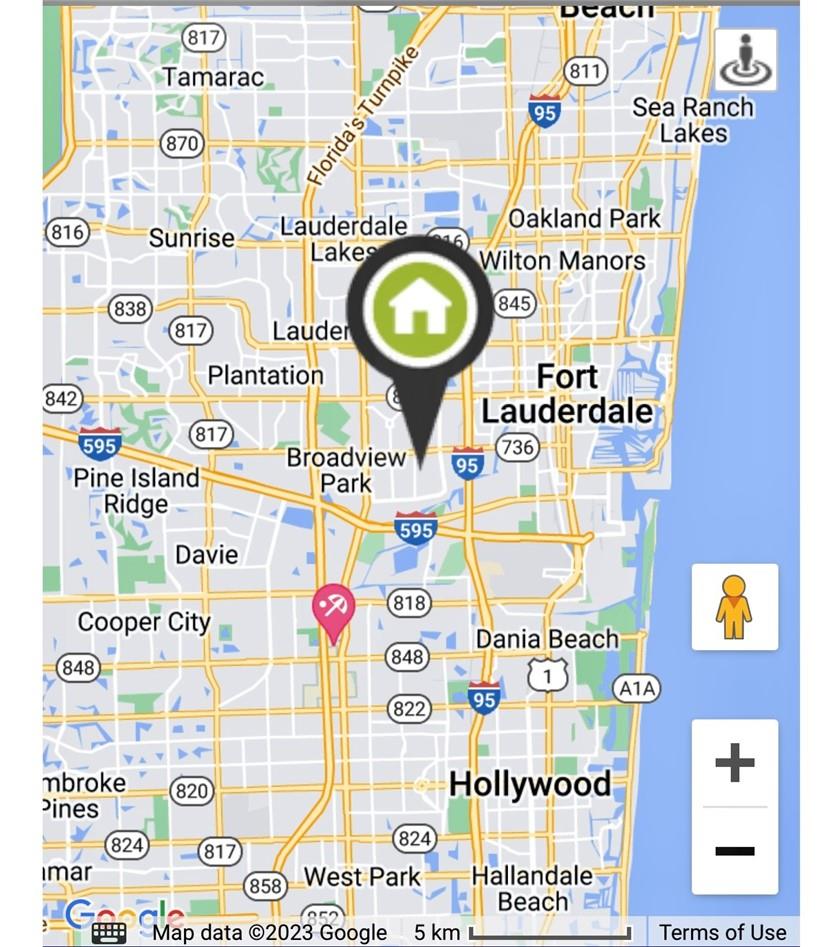Open keyboard shortcuts icon
Image resolution: width=828 pixels, height=947 pixels.
click(x=109, y=933)
